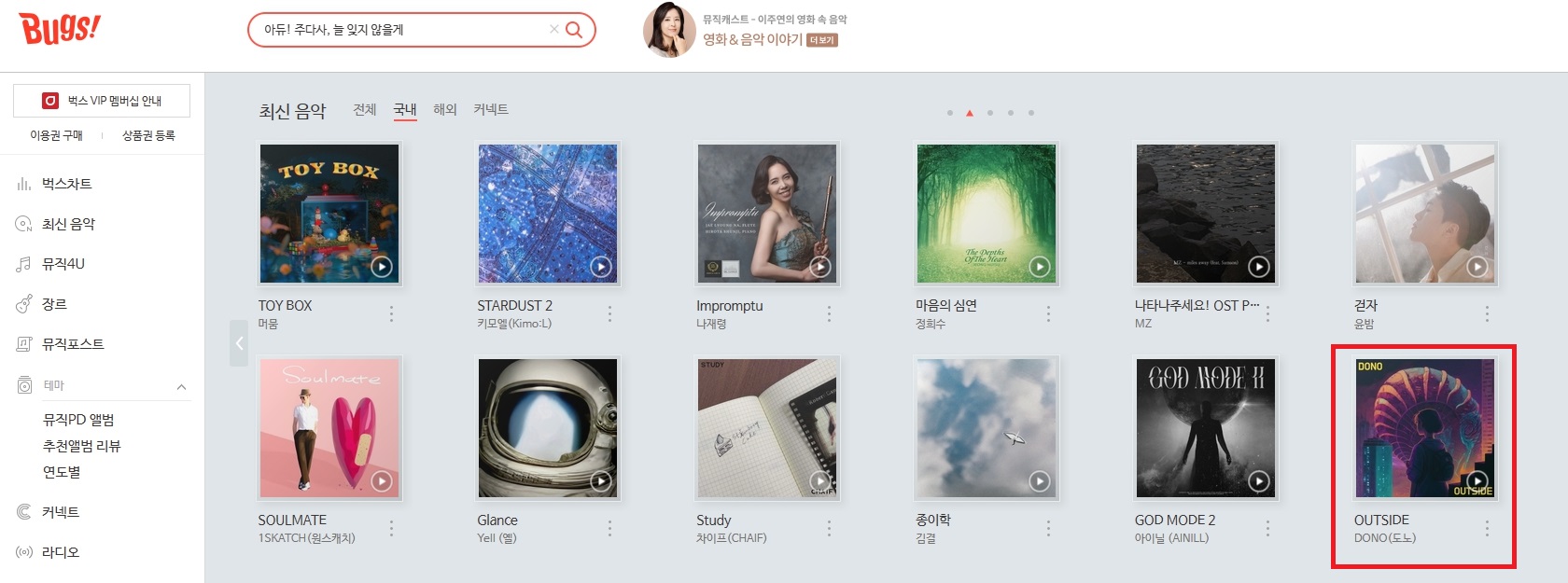Open 벅스차트 in the sidebar
The width and height of the screenshot is (1568, 583).
[66, 184]
